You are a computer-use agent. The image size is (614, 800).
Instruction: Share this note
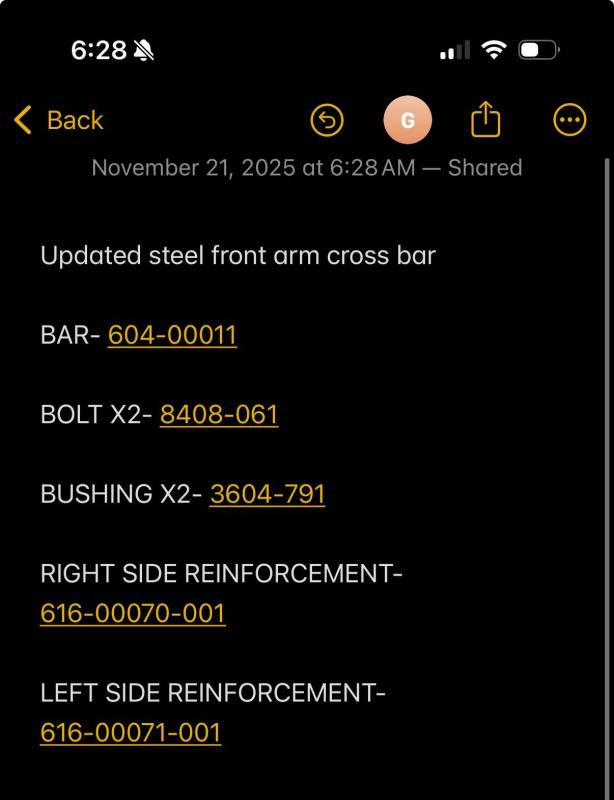[485, 121]
